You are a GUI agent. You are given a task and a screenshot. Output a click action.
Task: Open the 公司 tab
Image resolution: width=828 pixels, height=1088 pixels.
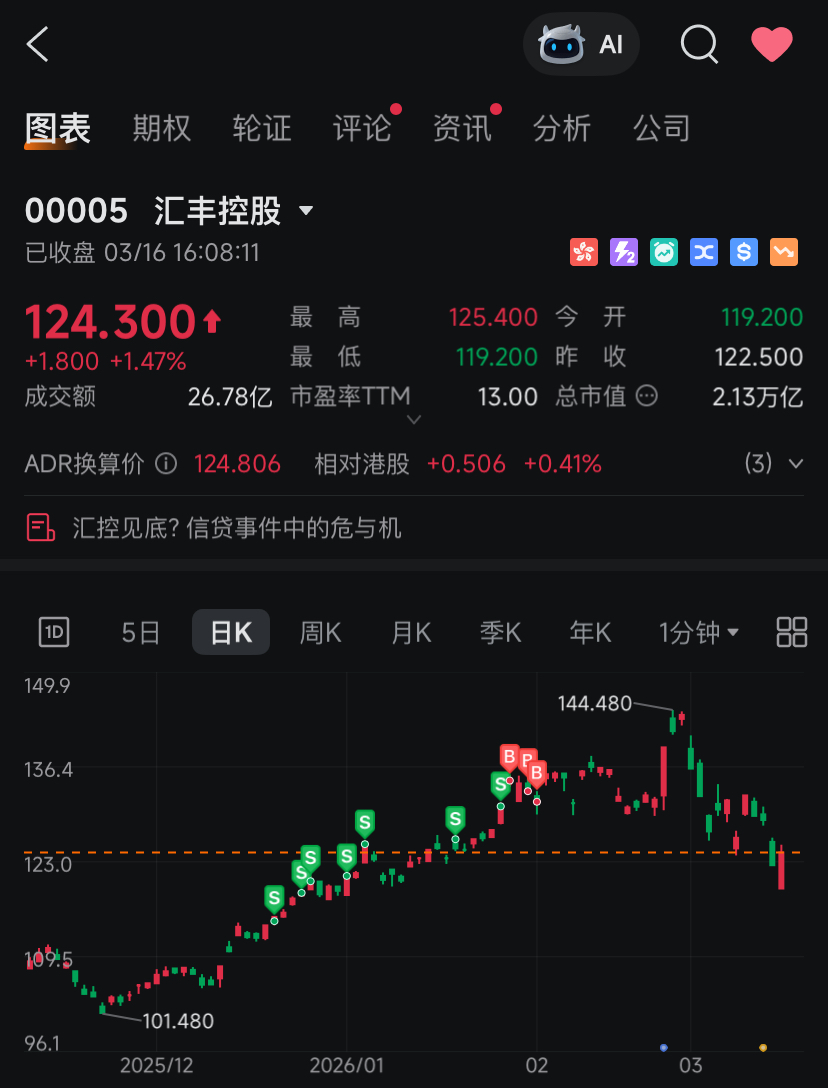pyautogui.click(x=662, y=128)
